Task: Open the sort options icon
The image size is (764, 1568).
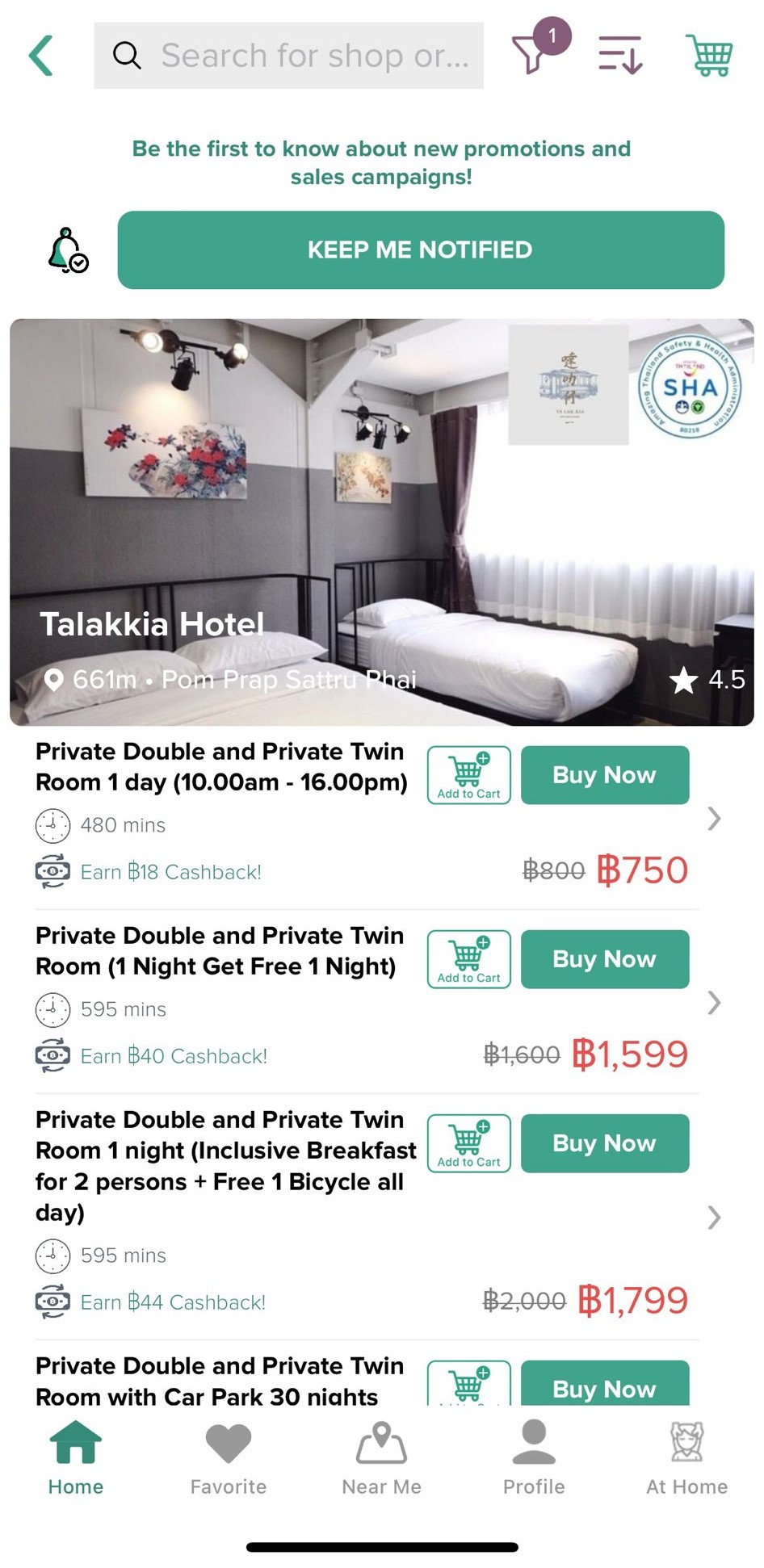Action: click(x=620, y=56)
